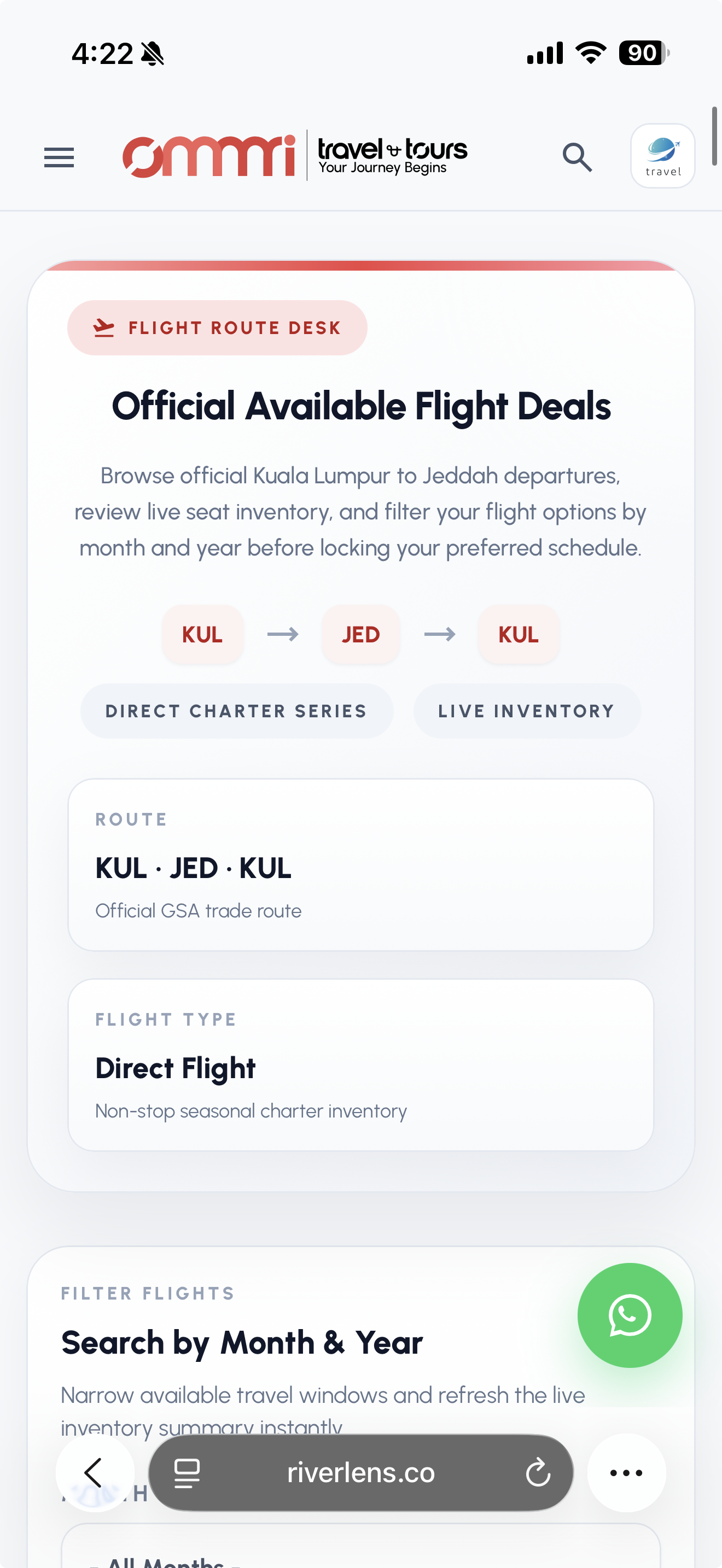722x1568 pixels.
Task: Reload the current page
Action: point(538,1473)
